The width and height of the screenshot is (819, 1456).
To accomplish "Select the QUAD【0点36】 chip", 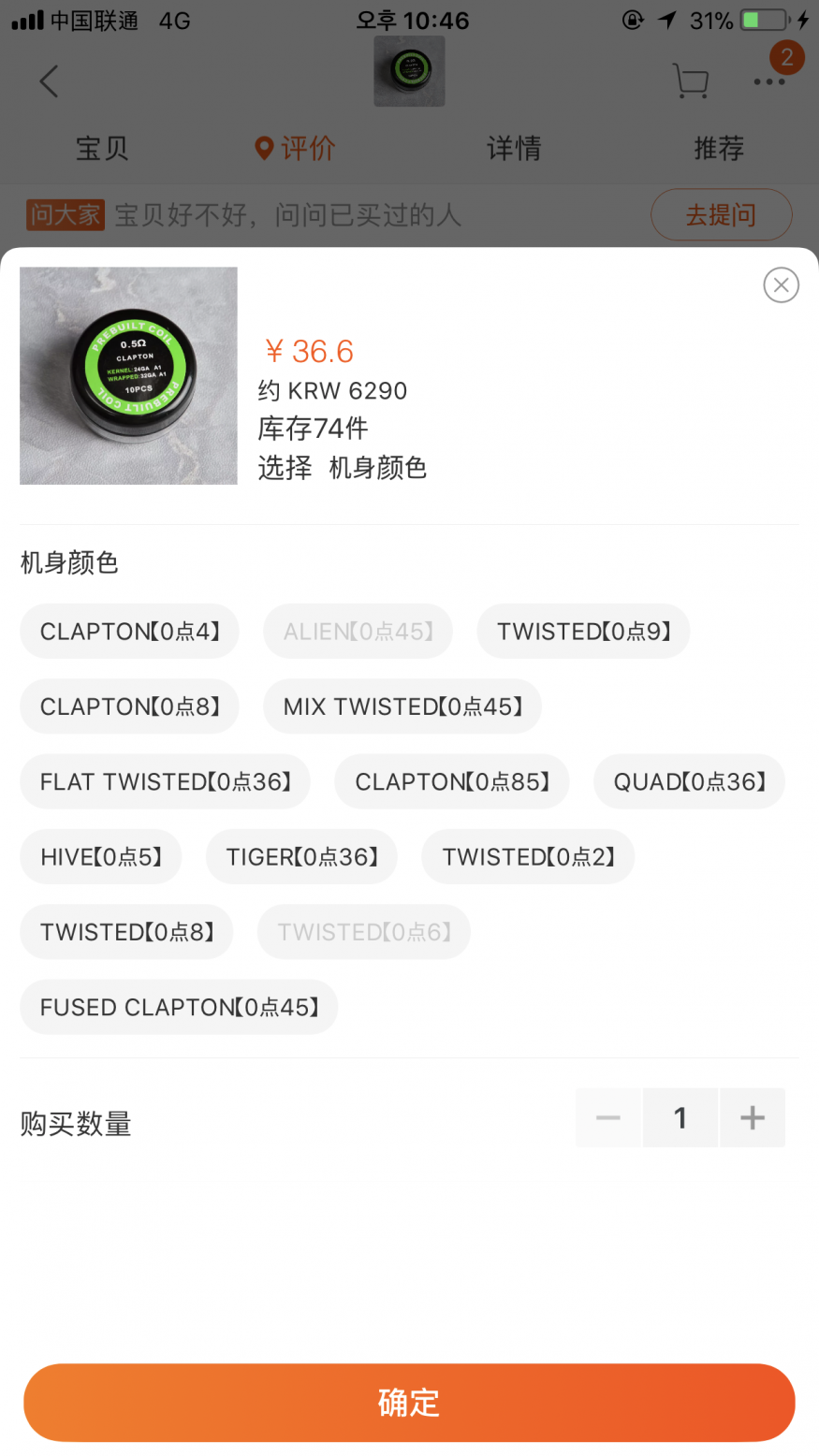I will click(x=689, y=781).
